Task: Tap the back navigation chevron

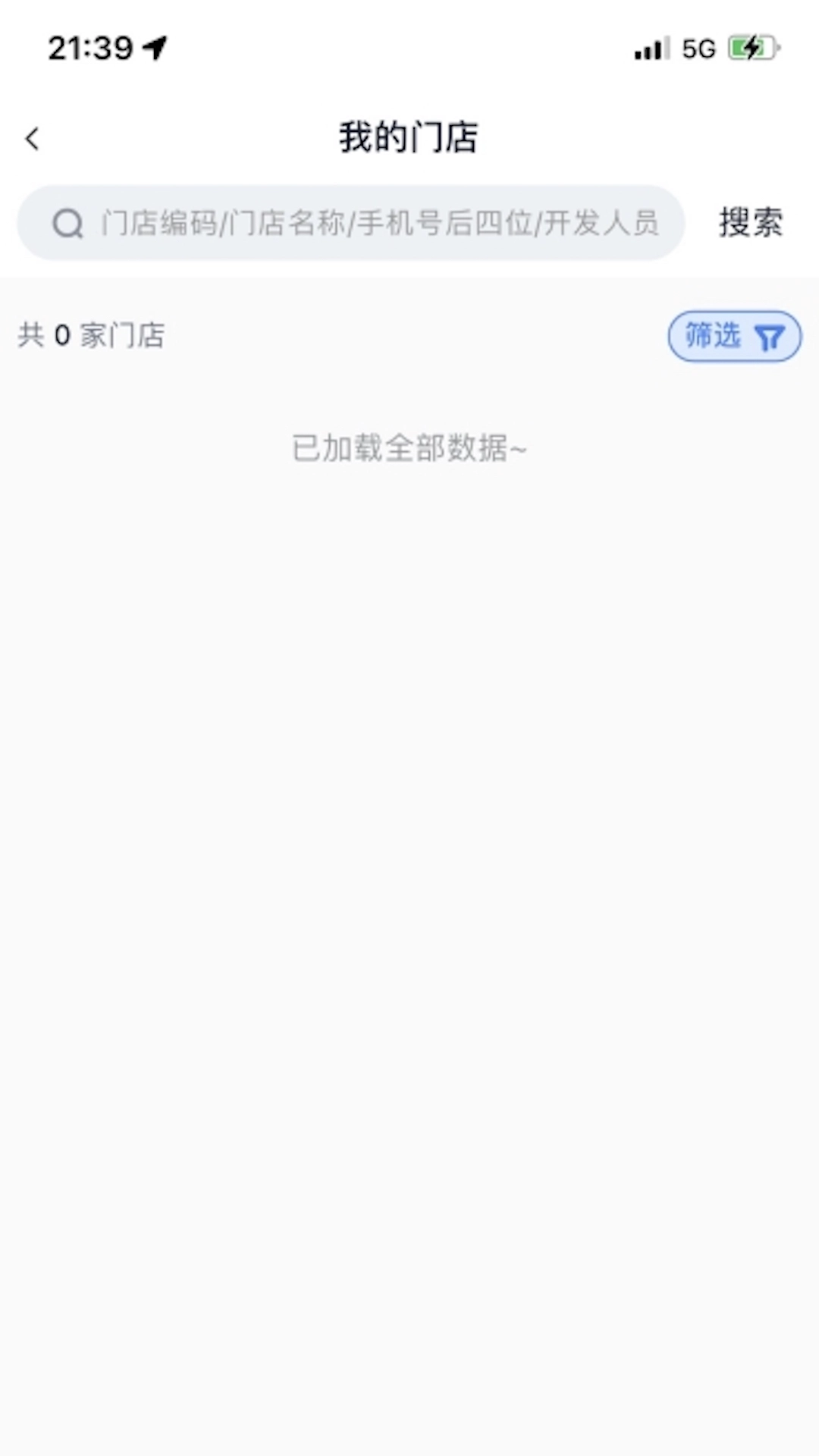Action: [x=32, y=139]
